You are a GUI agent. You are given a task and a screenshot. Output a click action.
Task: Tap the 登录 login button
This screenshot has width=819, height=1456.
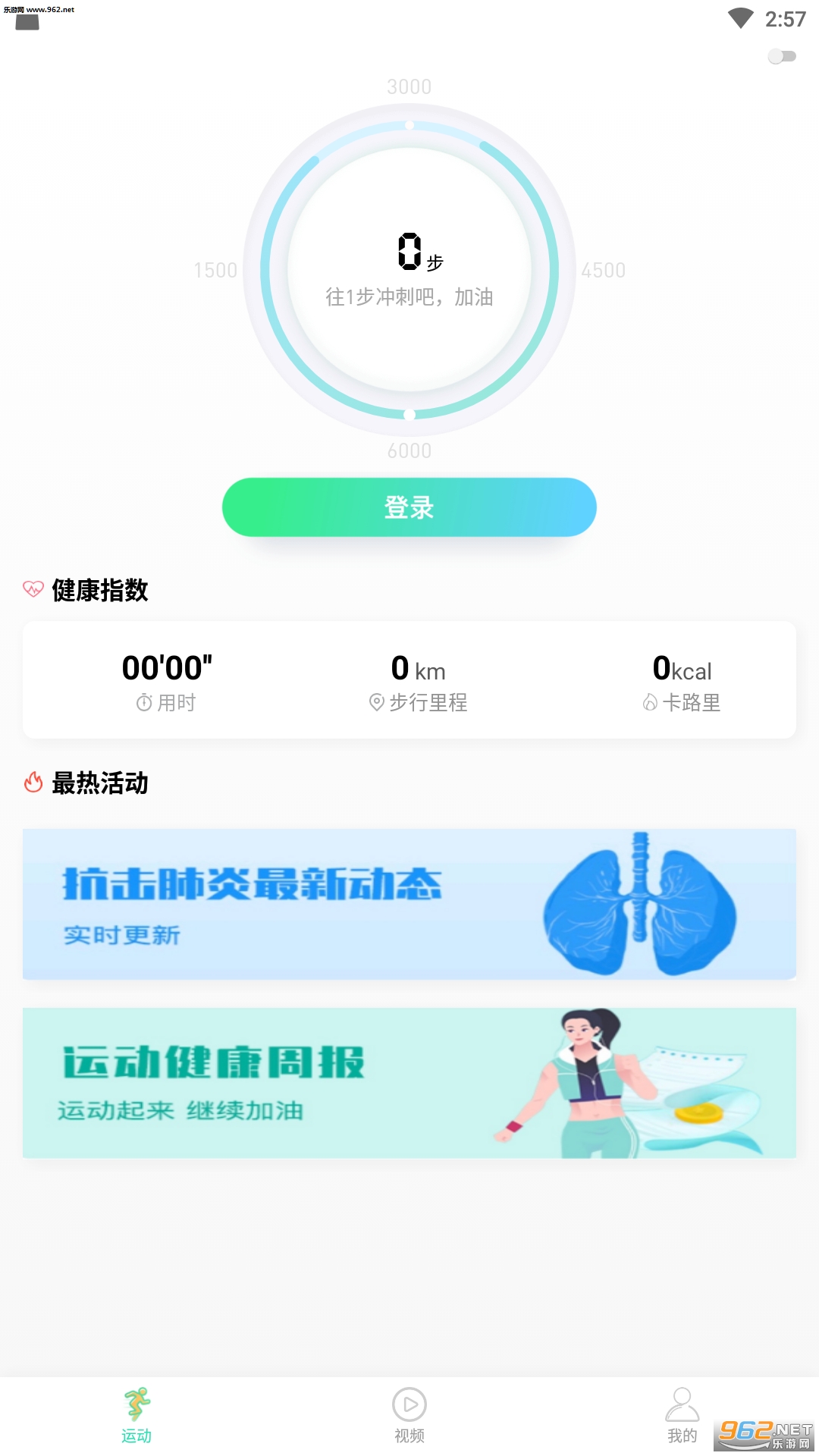409,507
